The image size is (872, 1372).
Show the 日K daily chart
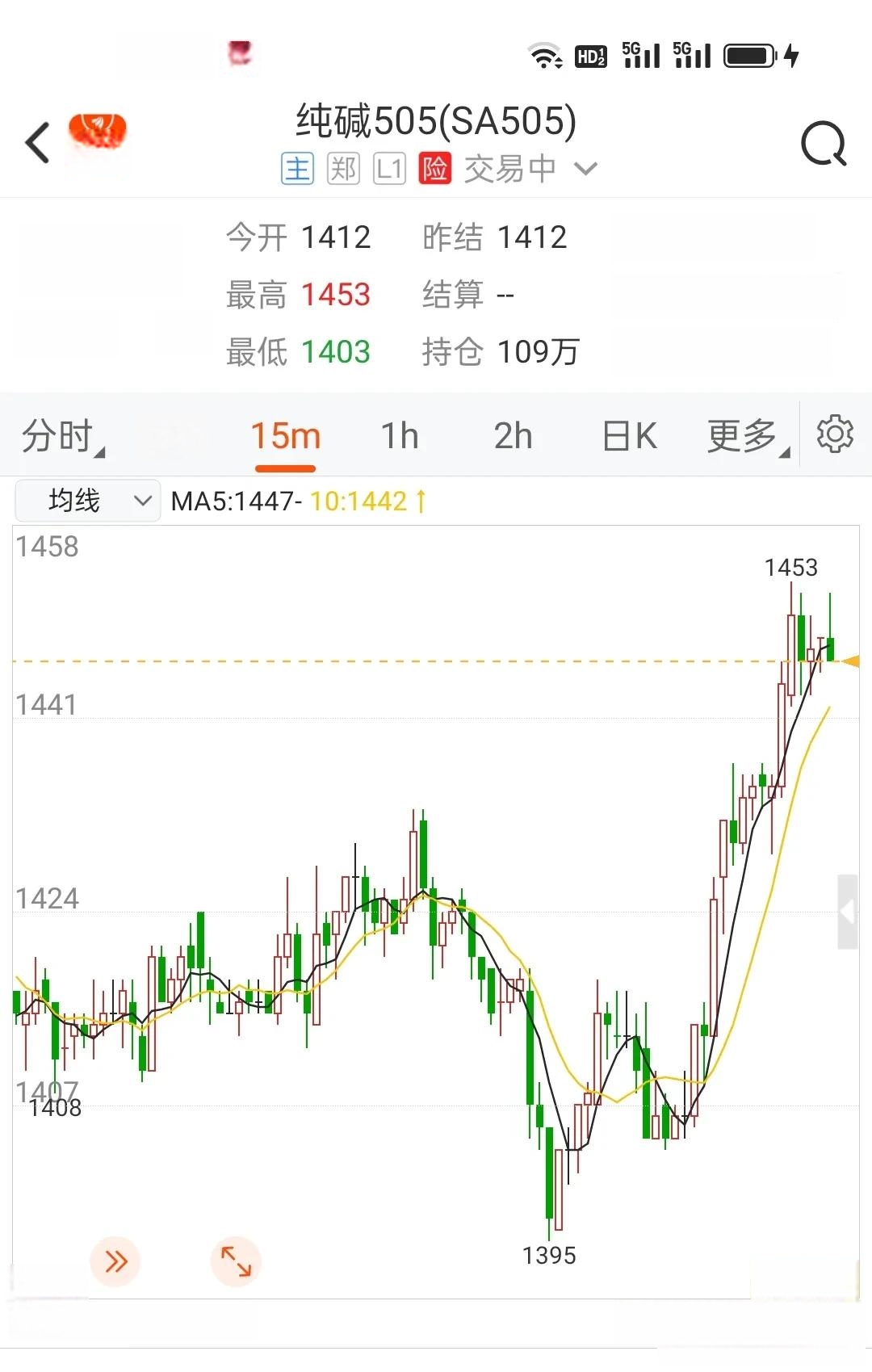[x=629, y=437]
